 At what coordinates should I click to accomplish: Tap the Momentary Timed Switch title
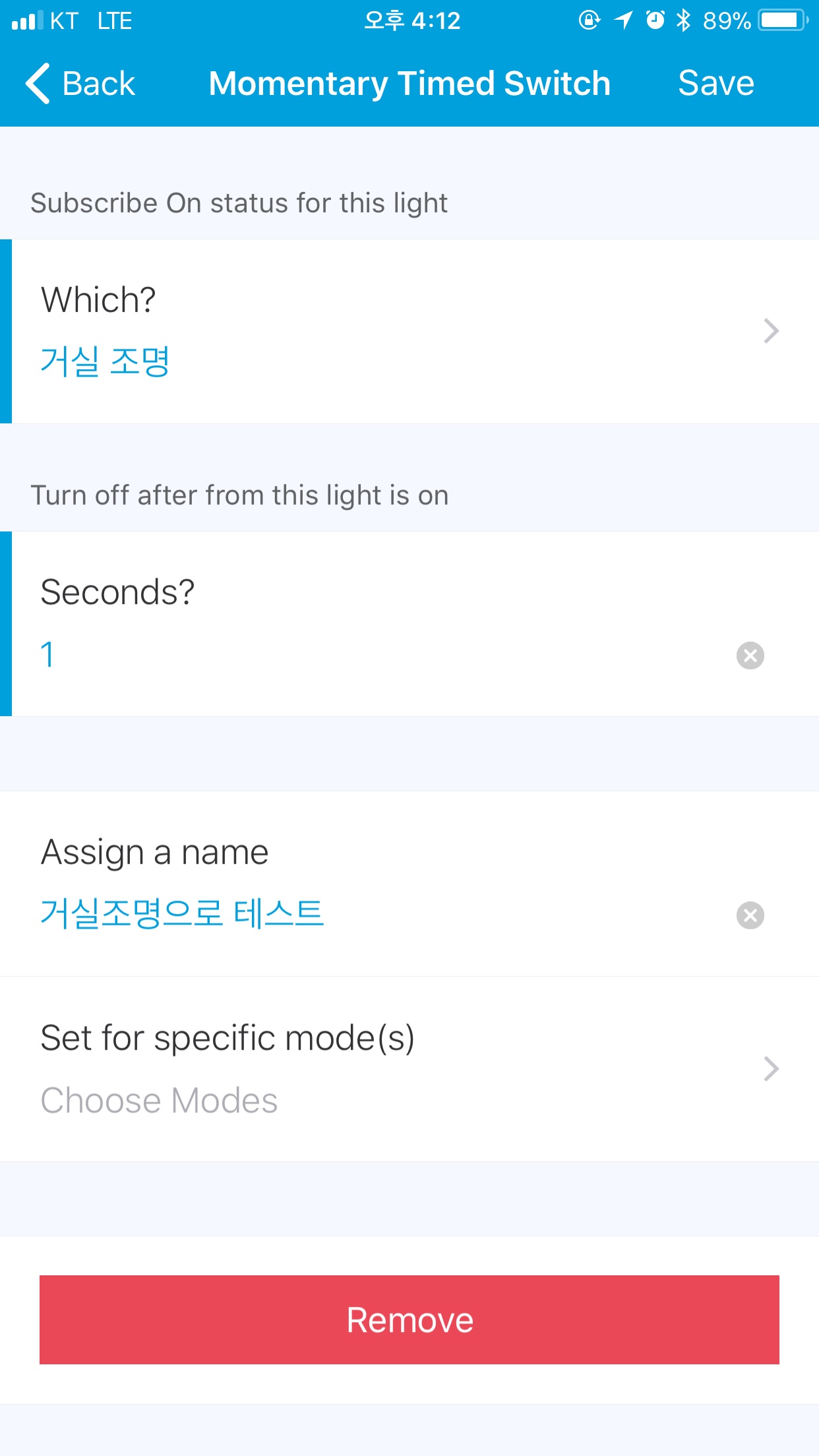point(409,83)
